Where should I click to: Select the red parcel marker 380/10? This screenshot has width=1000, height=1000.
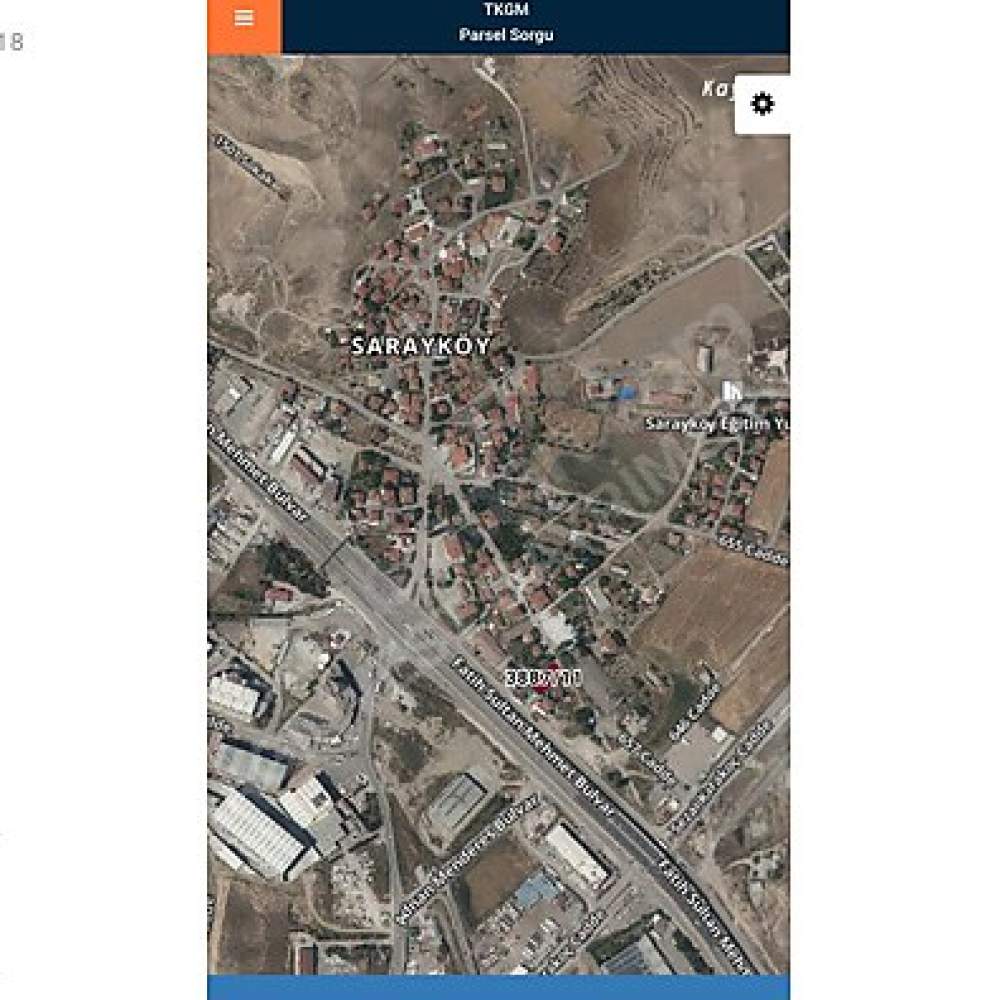[x=543, y=678]
